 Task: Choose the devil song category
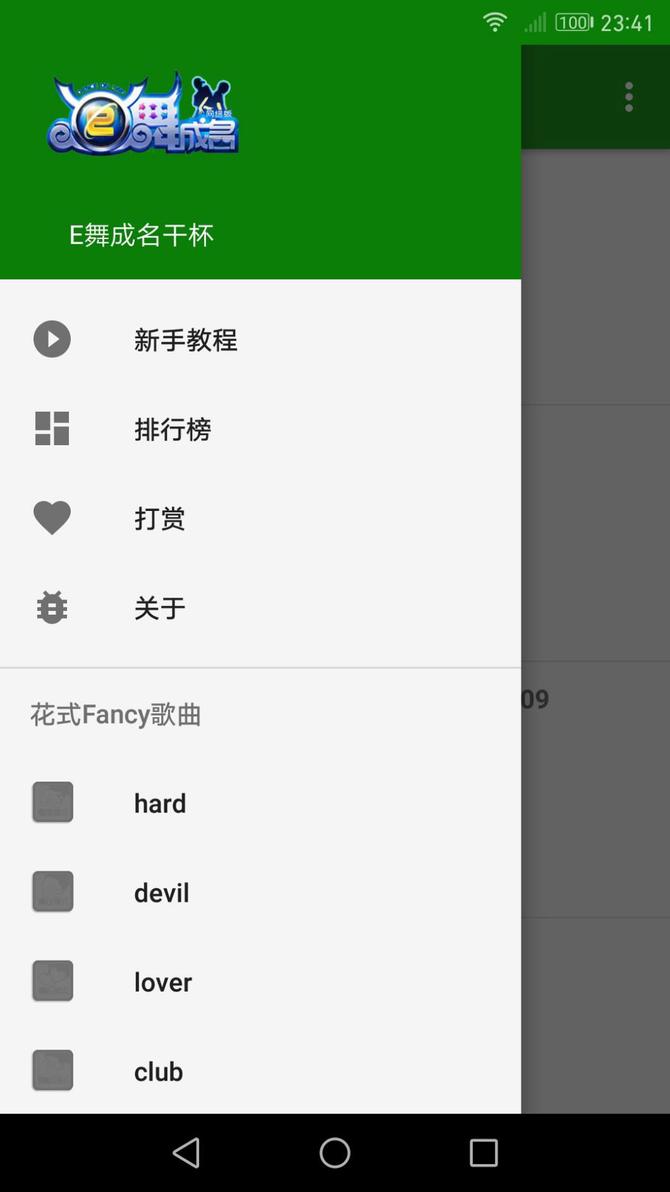(161, 893)
